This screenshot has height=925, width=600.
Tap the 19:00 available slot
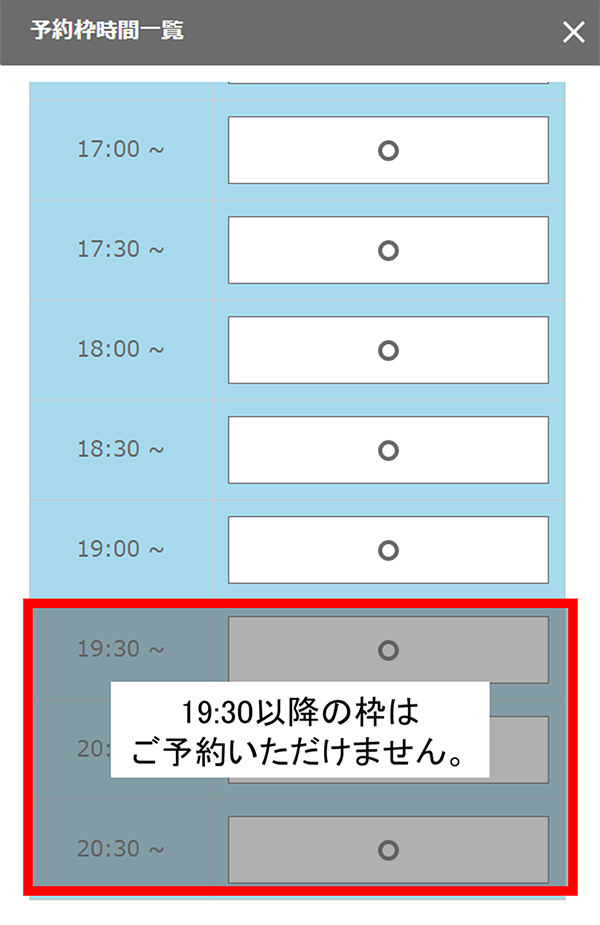[388, 550]
